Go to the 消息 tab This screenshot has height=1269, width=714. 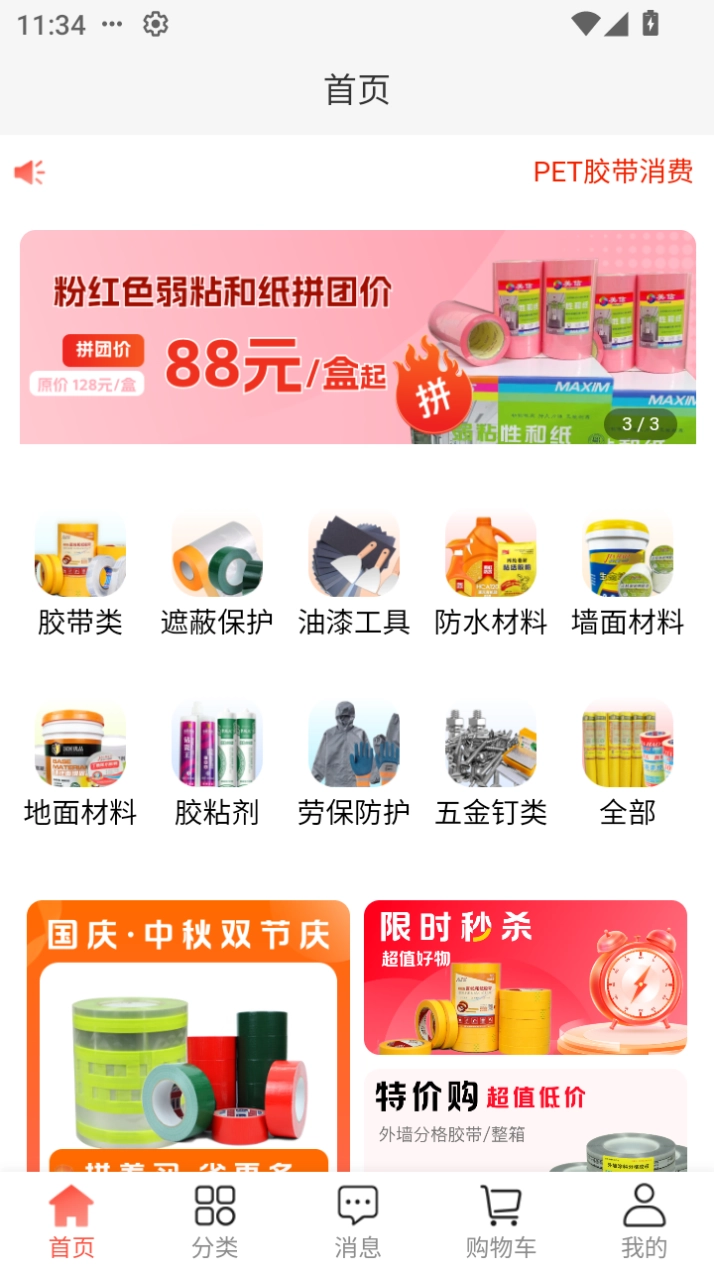click(357, 1220)
